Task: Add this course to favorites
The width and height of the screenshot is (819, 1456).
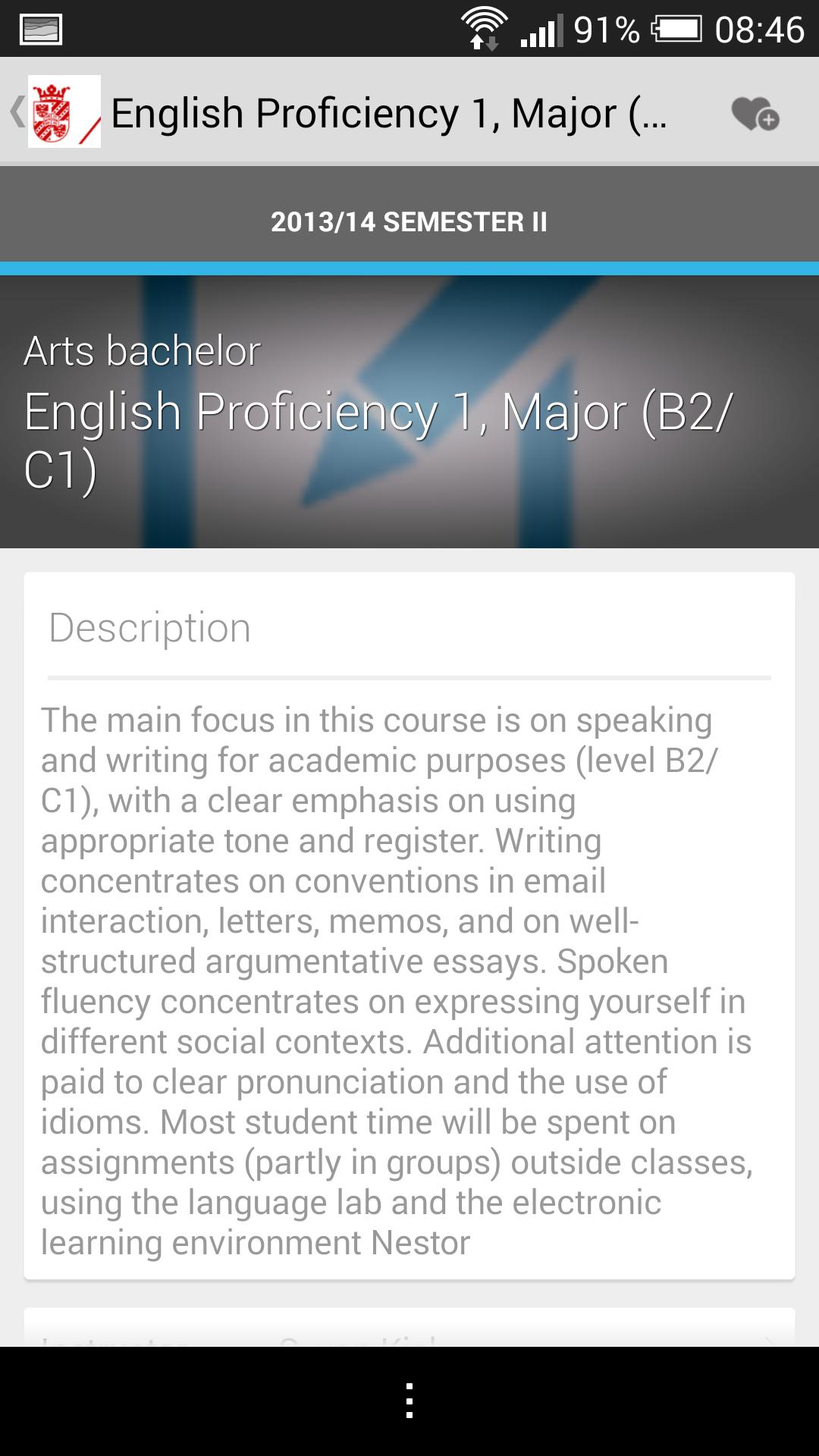Action: [x=755, y=114]
